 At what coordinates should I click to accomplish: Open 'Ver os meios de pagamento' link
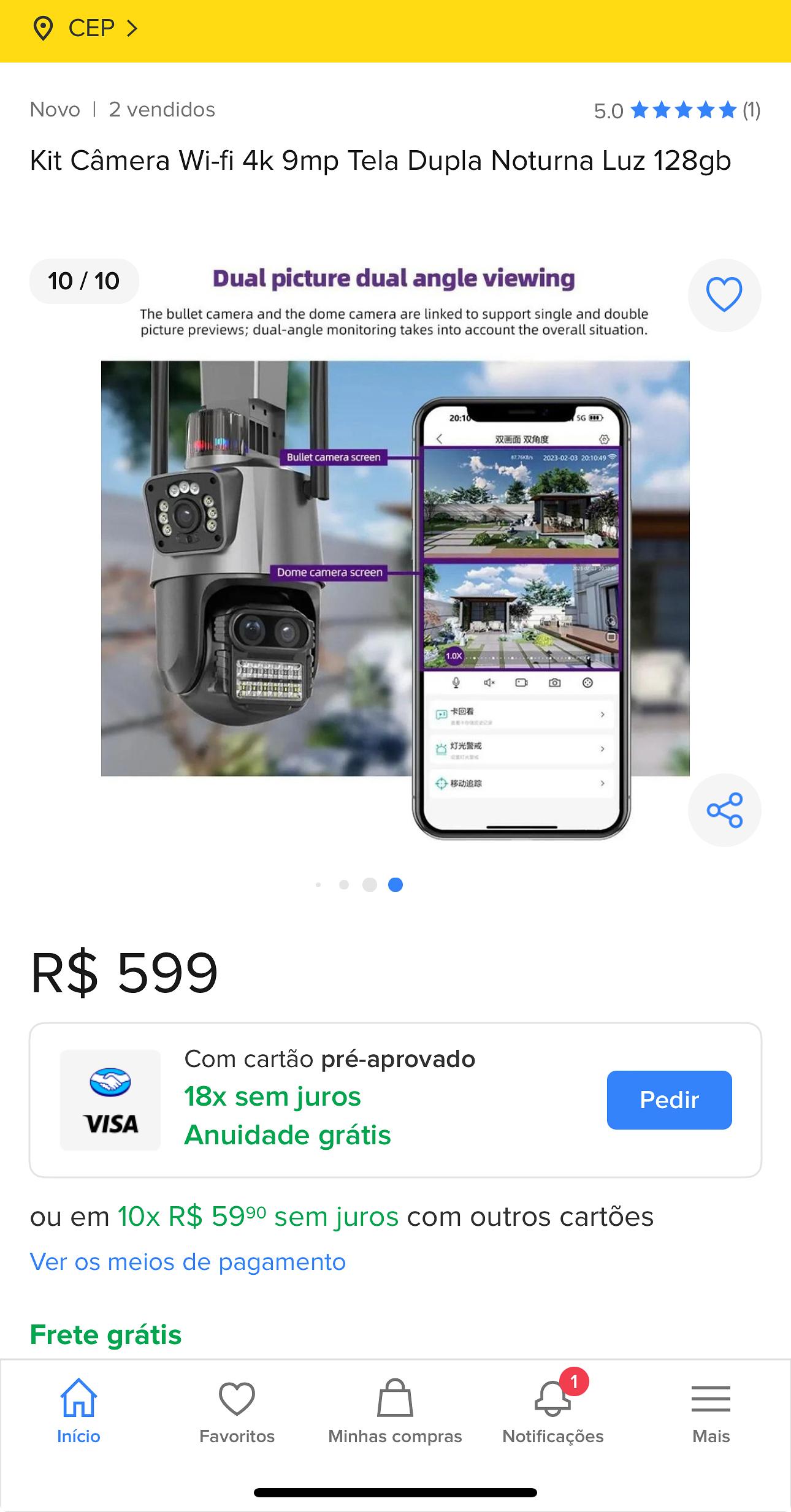point(188,1262)
